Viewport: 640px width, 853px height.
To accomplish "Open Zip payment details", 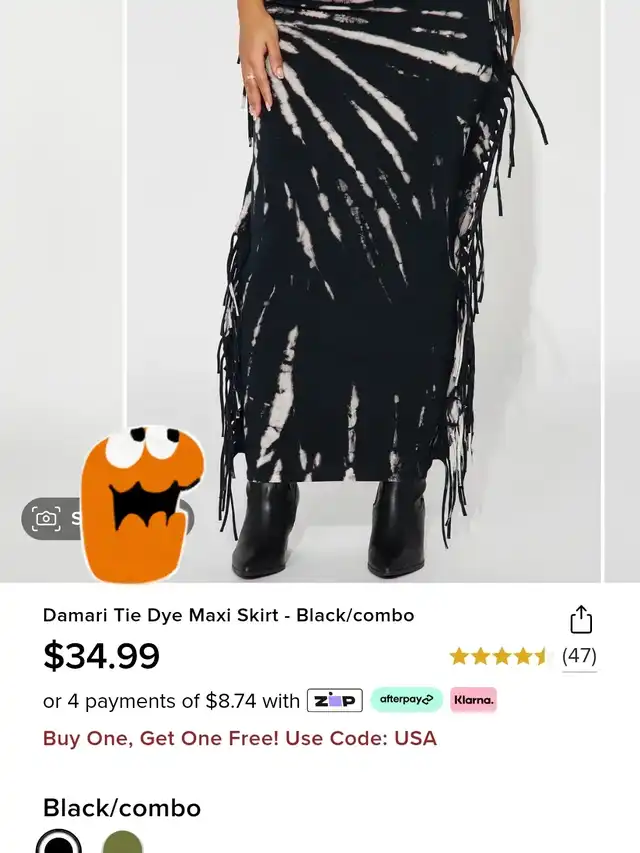I will [334, 700].
